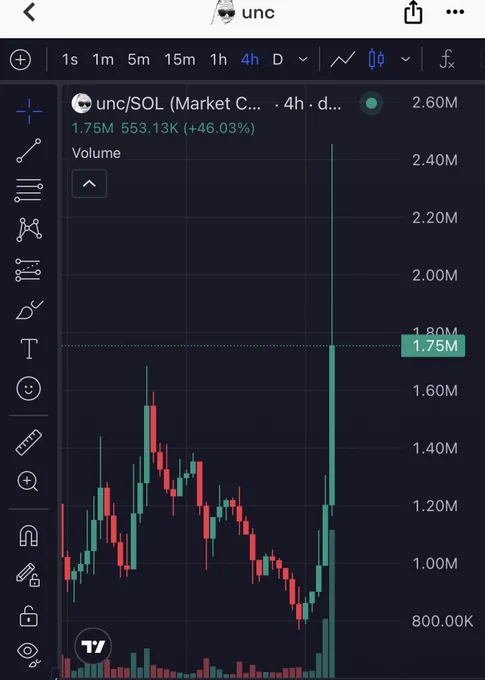Pick the ruler measure tool
The width and height of the screenshot is (485, 680).
(x=29, y=442)
